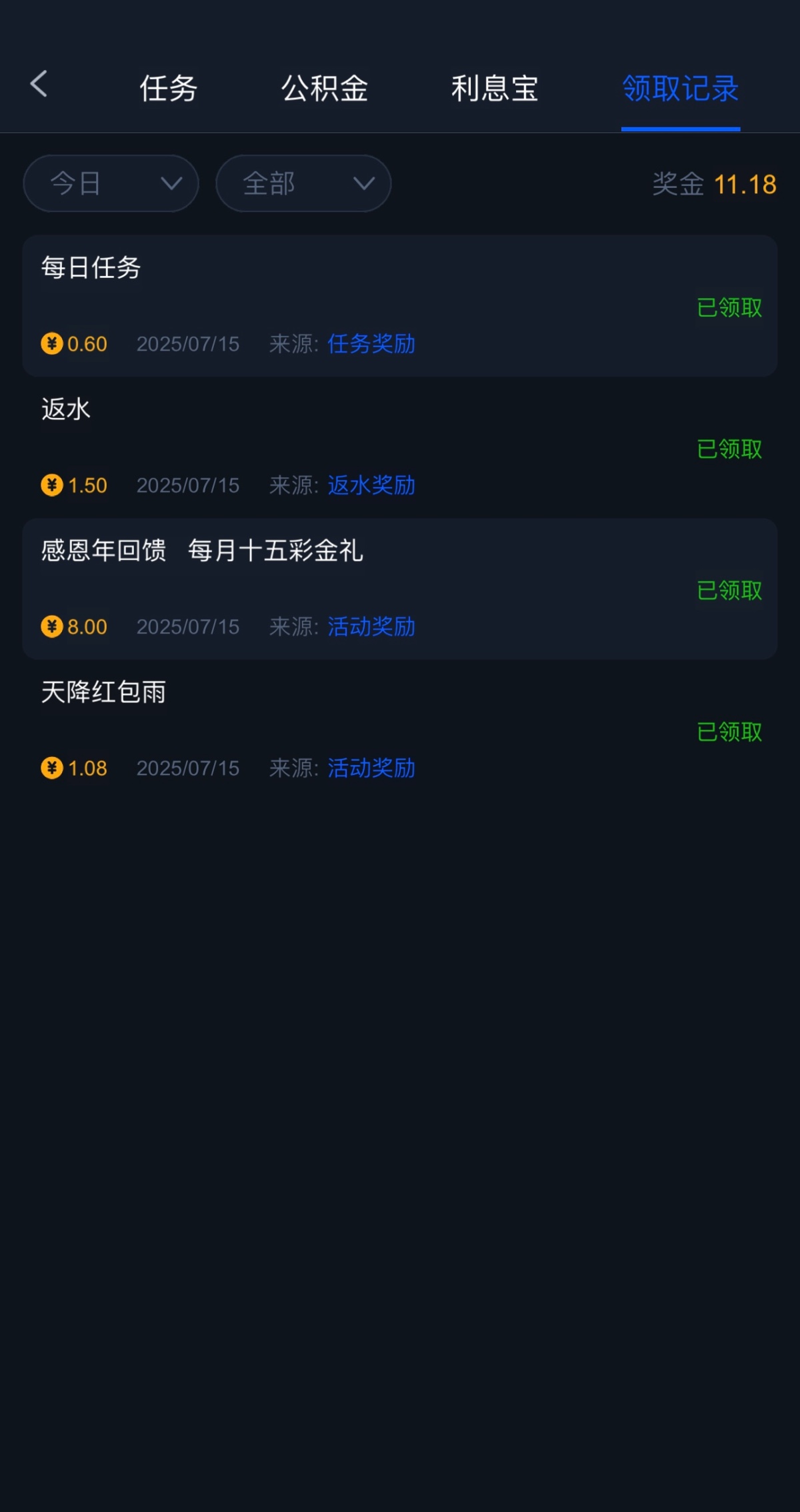800x1512 pixels.
Task: Expand the 今日 date filter dropdown
Action: pos(111,183)
